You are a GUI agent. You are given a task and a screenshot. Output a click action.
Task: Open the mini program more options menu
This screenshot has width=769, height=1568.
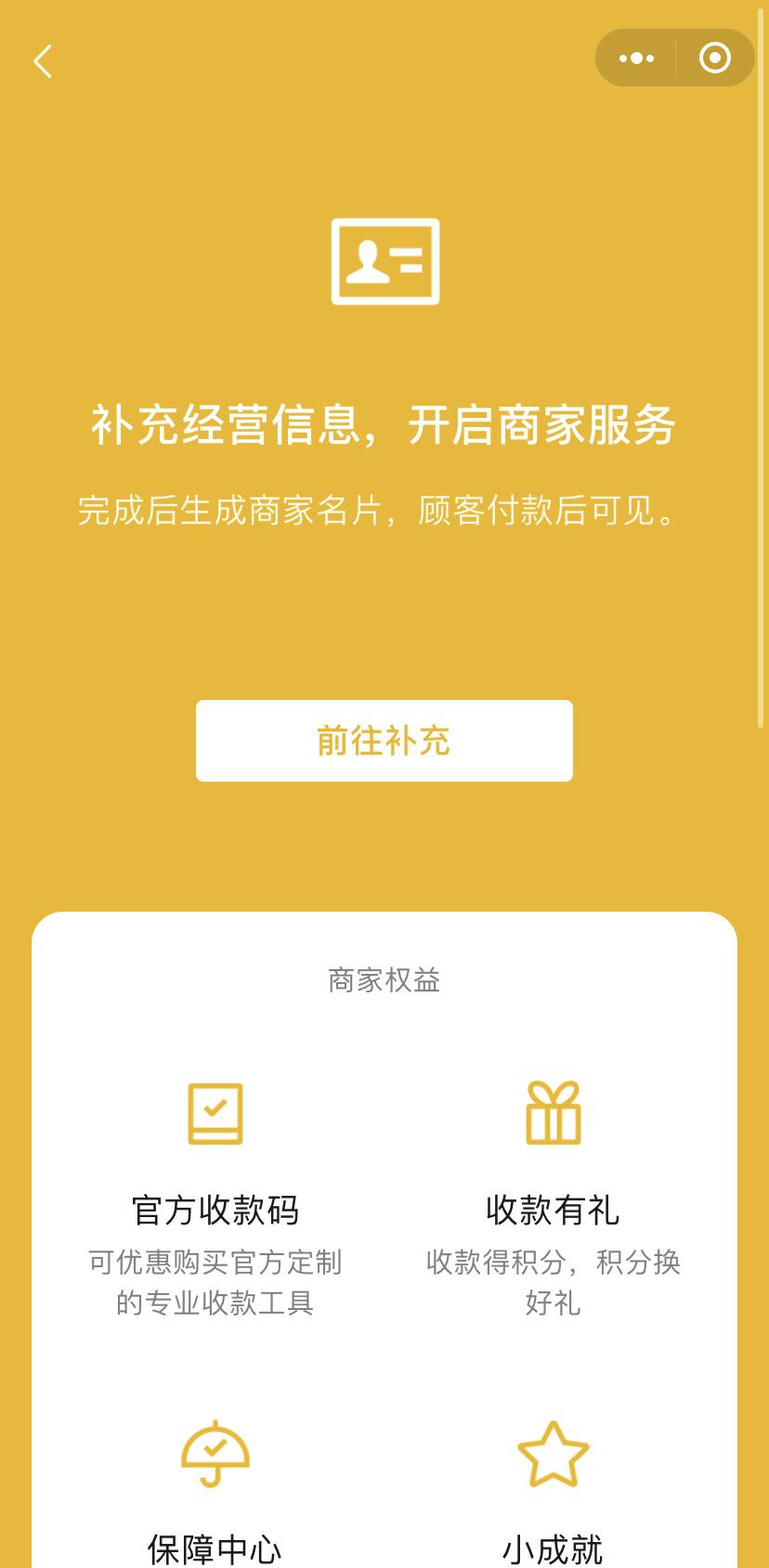pos(636,58)
